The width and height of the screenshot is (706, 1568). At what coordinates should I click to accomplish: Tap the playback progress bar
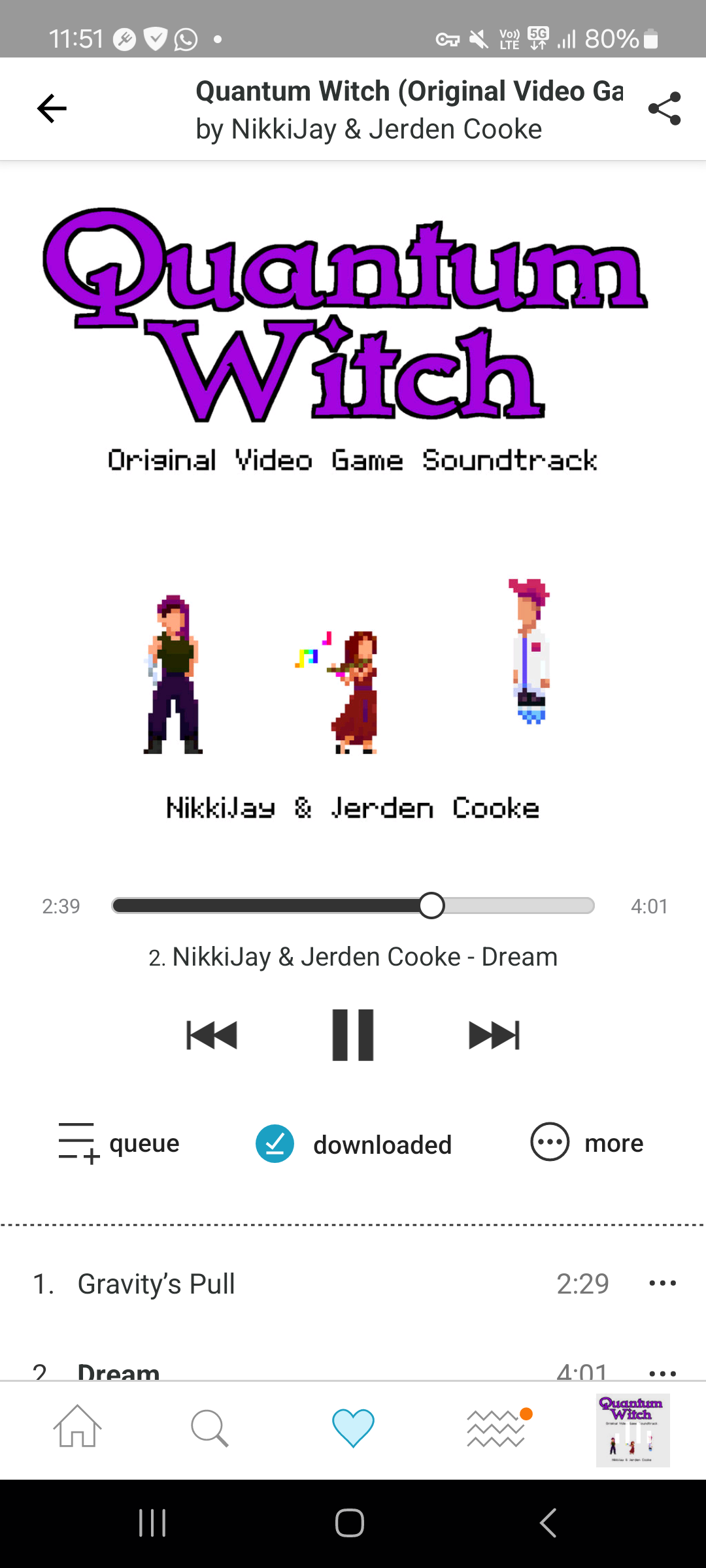coord(353,906)
